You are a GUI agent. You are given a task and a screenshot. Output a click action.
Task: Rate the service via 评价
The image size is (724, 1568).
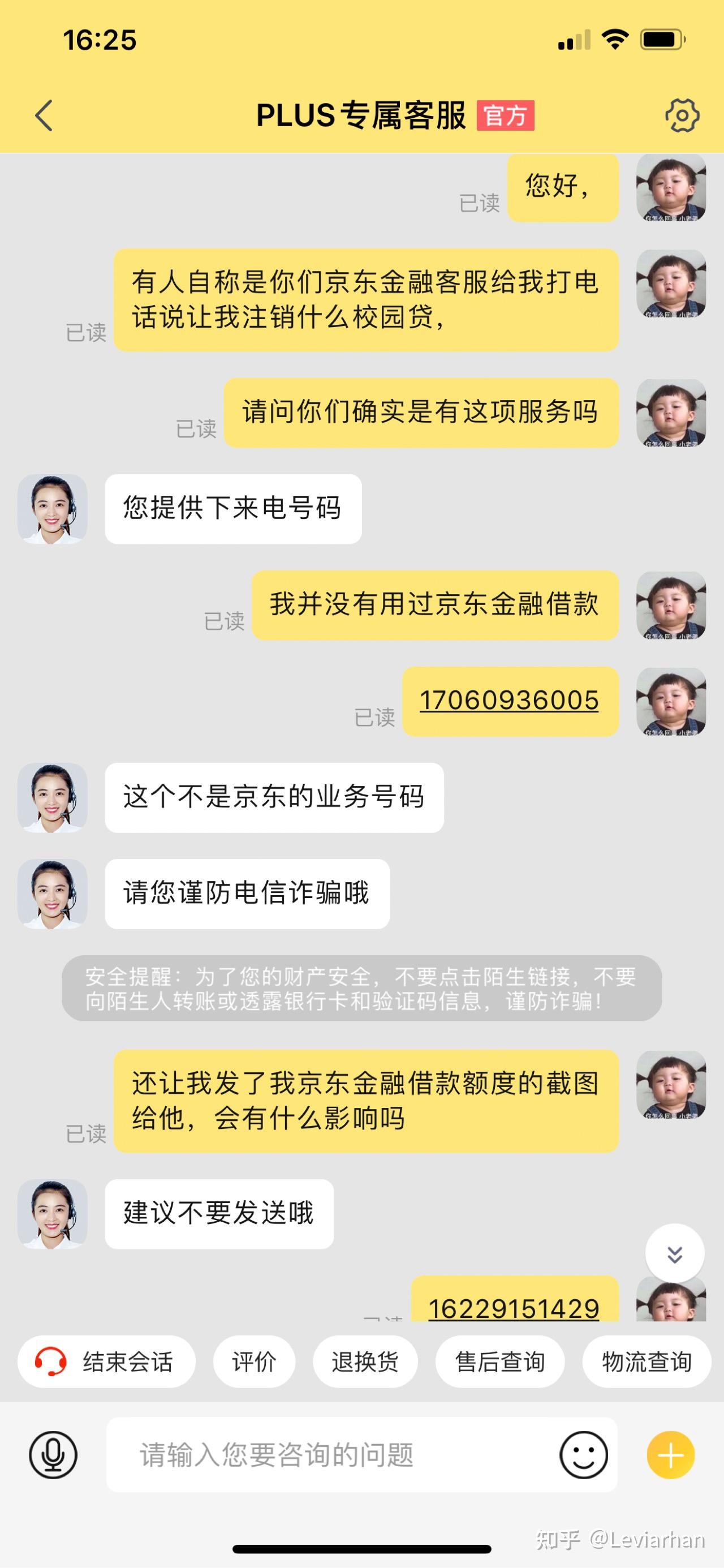(255, 1361)
